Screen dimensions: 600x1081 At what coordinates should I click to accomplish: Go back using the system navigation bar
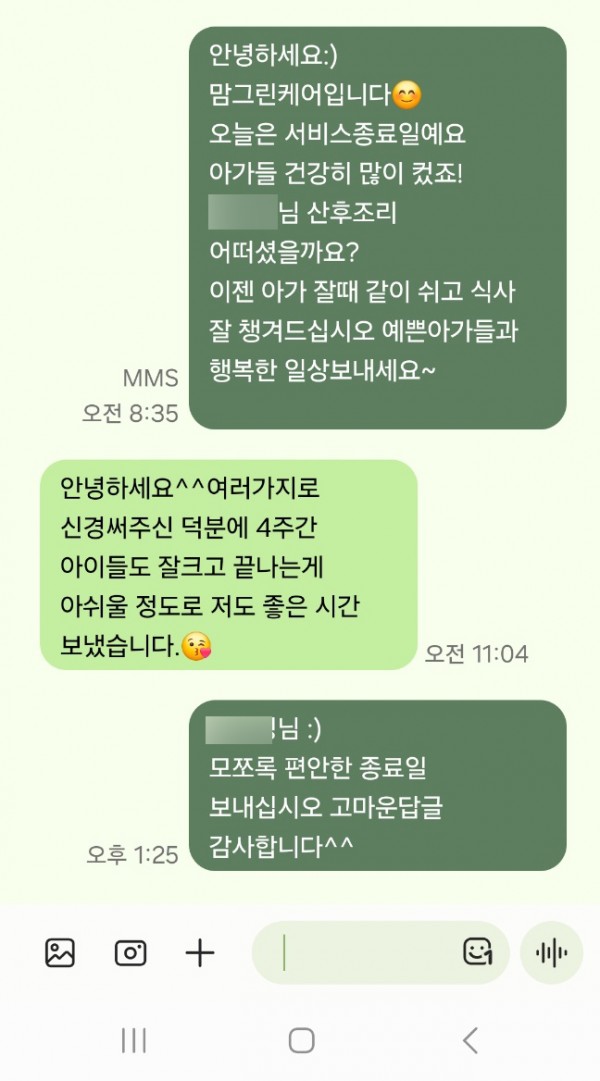(470, 1040)
